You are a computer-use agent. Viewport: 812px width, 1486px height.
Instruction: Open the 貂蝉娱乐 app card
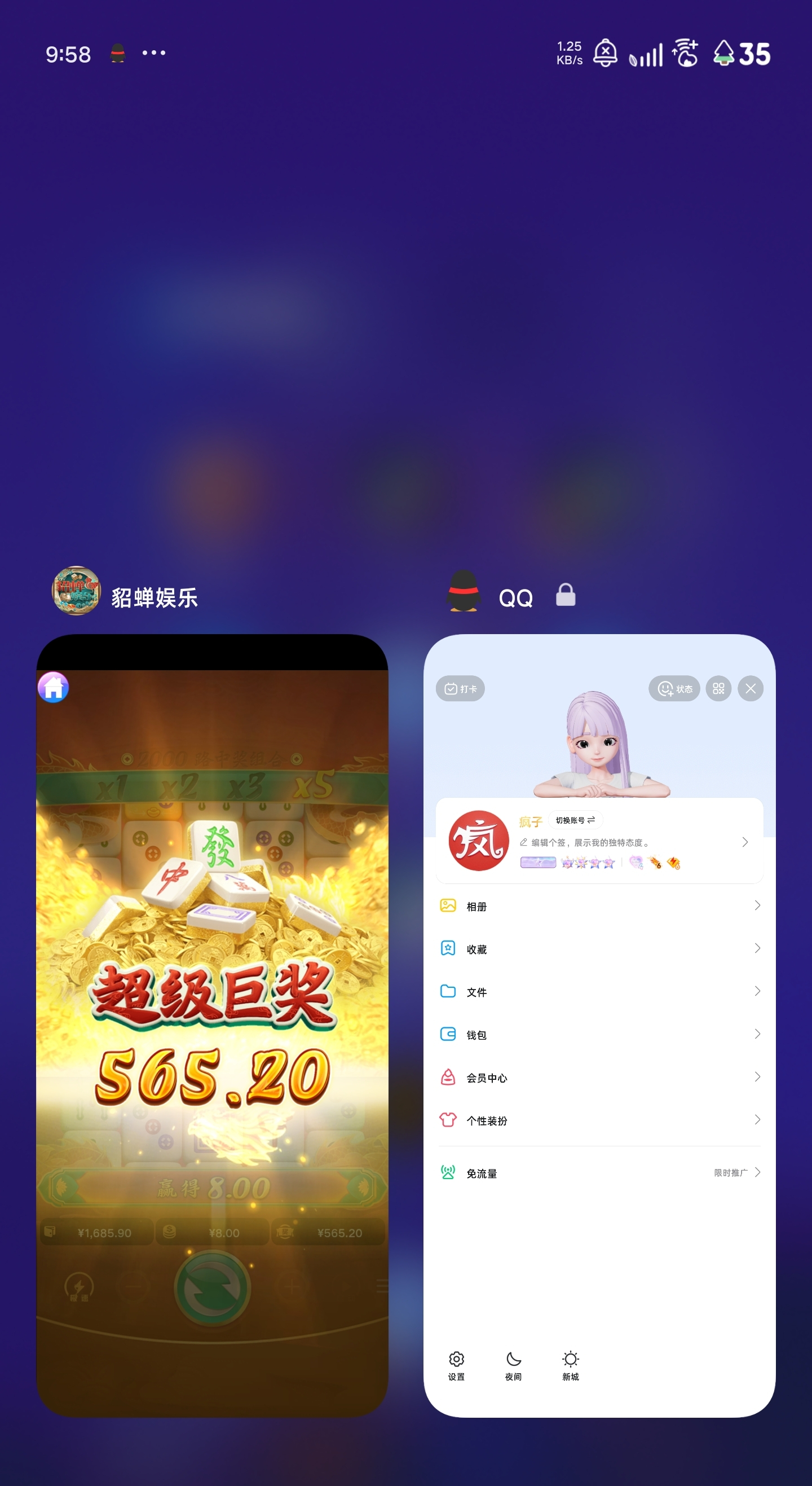click(212, 1025)
